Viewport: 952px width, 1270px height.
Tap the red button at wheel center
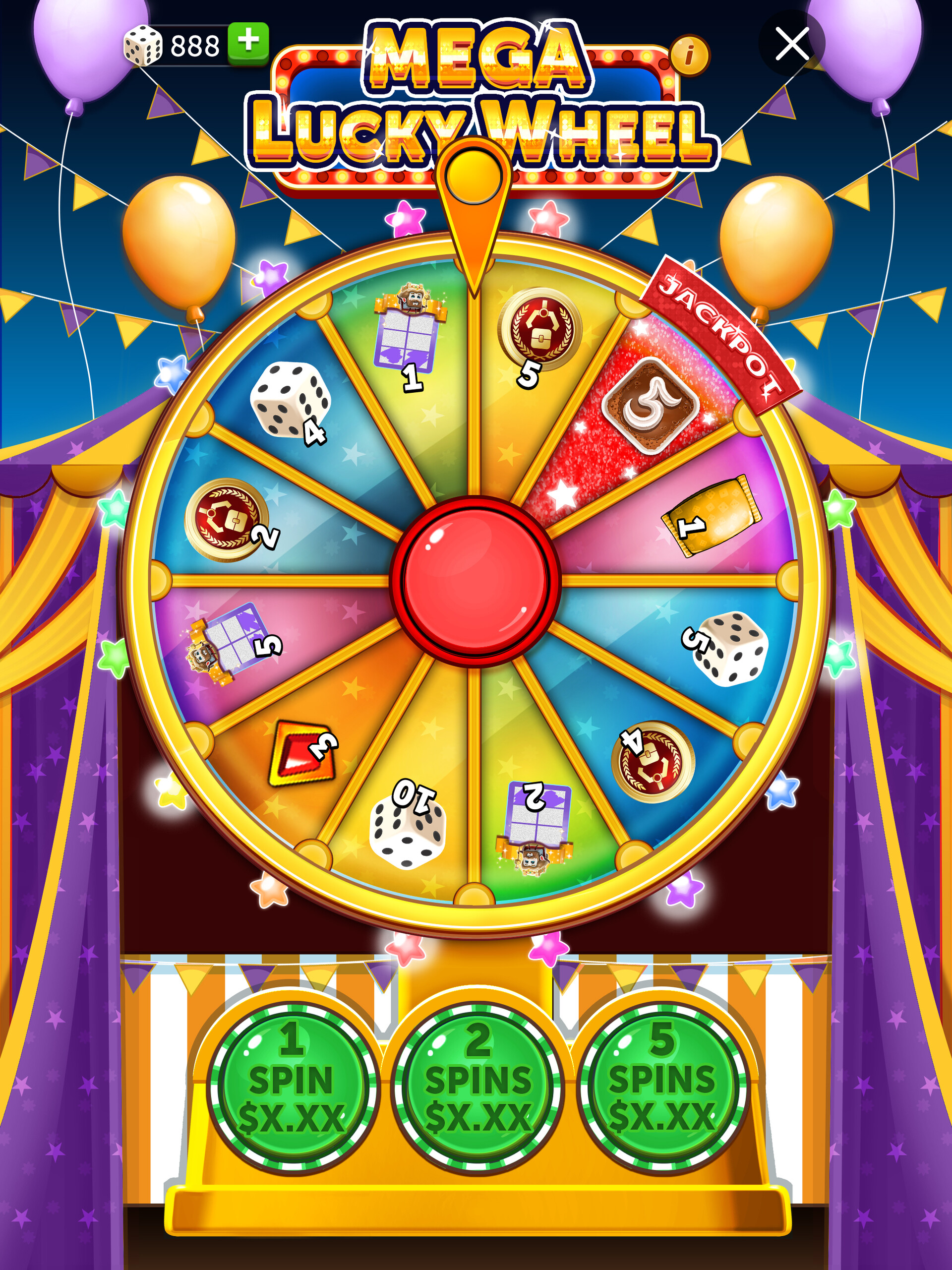[475, 581]
